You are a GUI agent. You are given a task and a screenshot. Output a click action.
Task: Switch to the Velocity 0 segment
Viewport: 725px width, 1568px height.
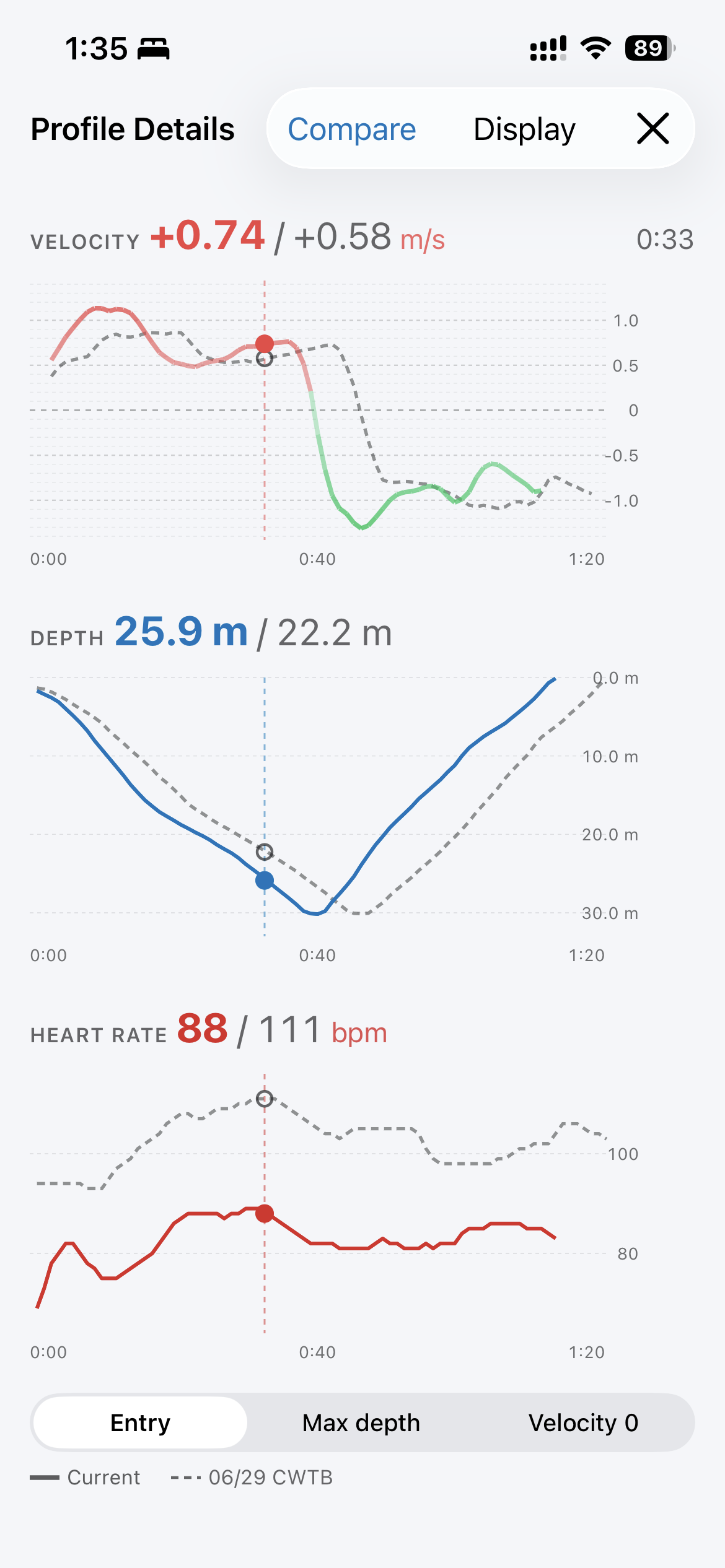click(x=583, y=1422)
